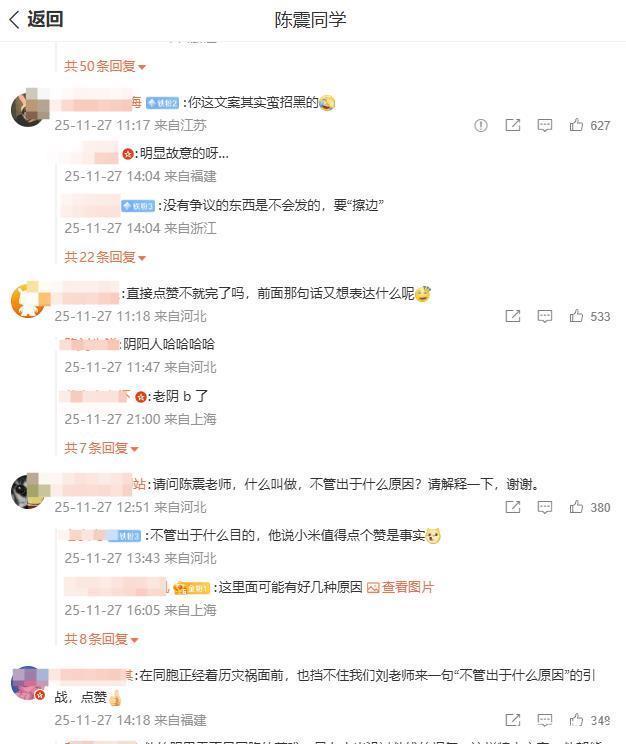Screen dimensions: 626x744
Task: Reply to the comment 请问陈震老师
Action: [545, 508]
